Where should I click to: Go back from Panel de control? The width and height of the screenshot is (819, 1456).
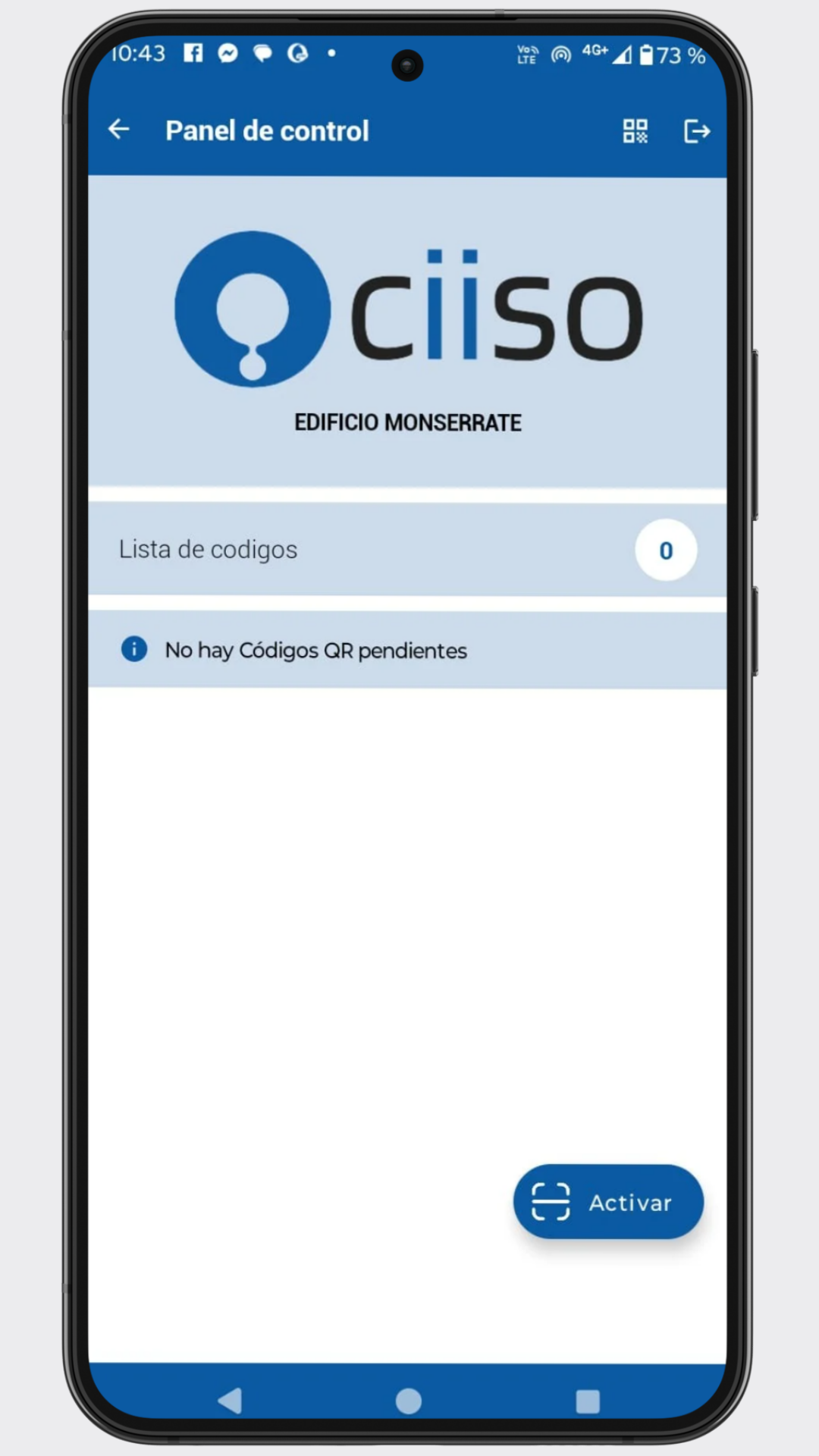click(119, 130)
